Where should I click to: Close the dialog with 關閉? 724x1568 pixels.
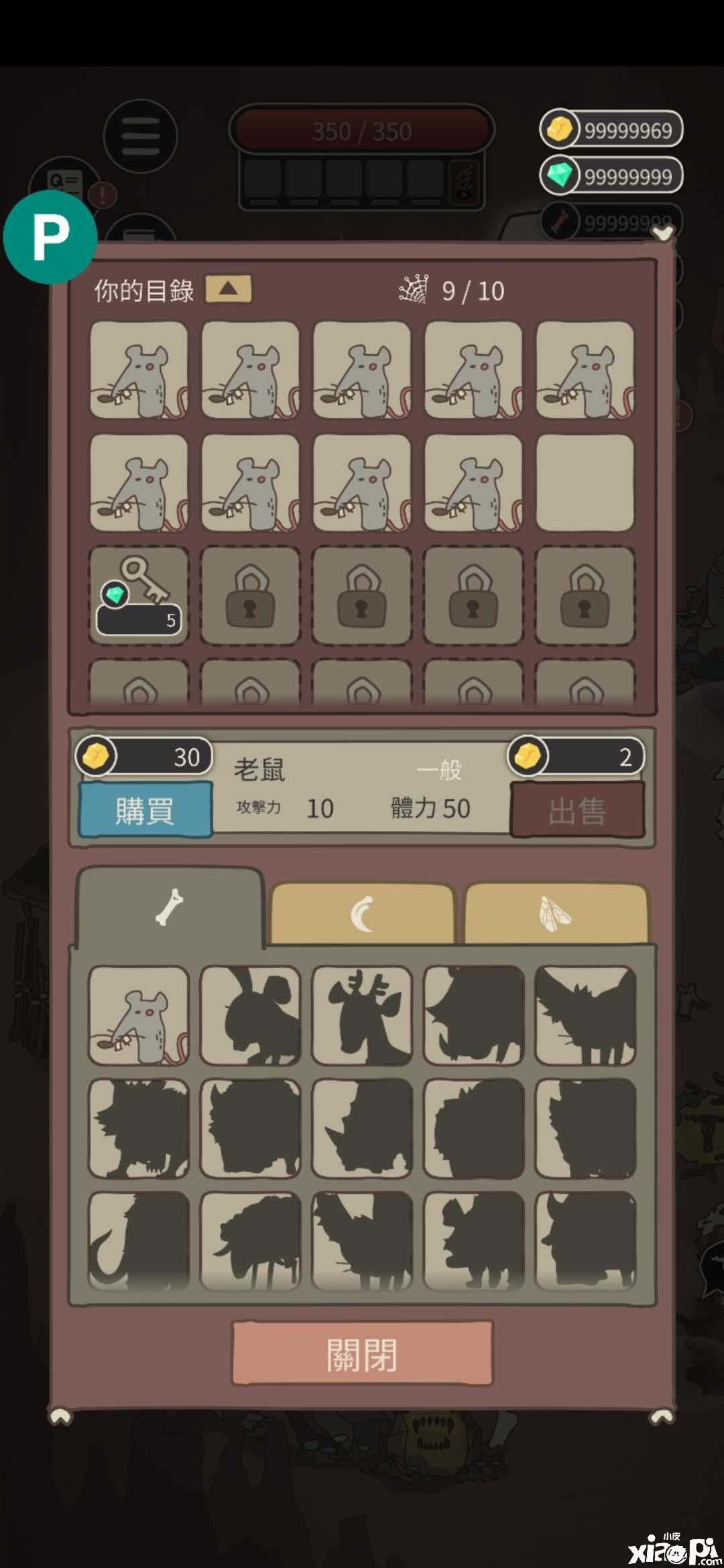click(362, 1354)
